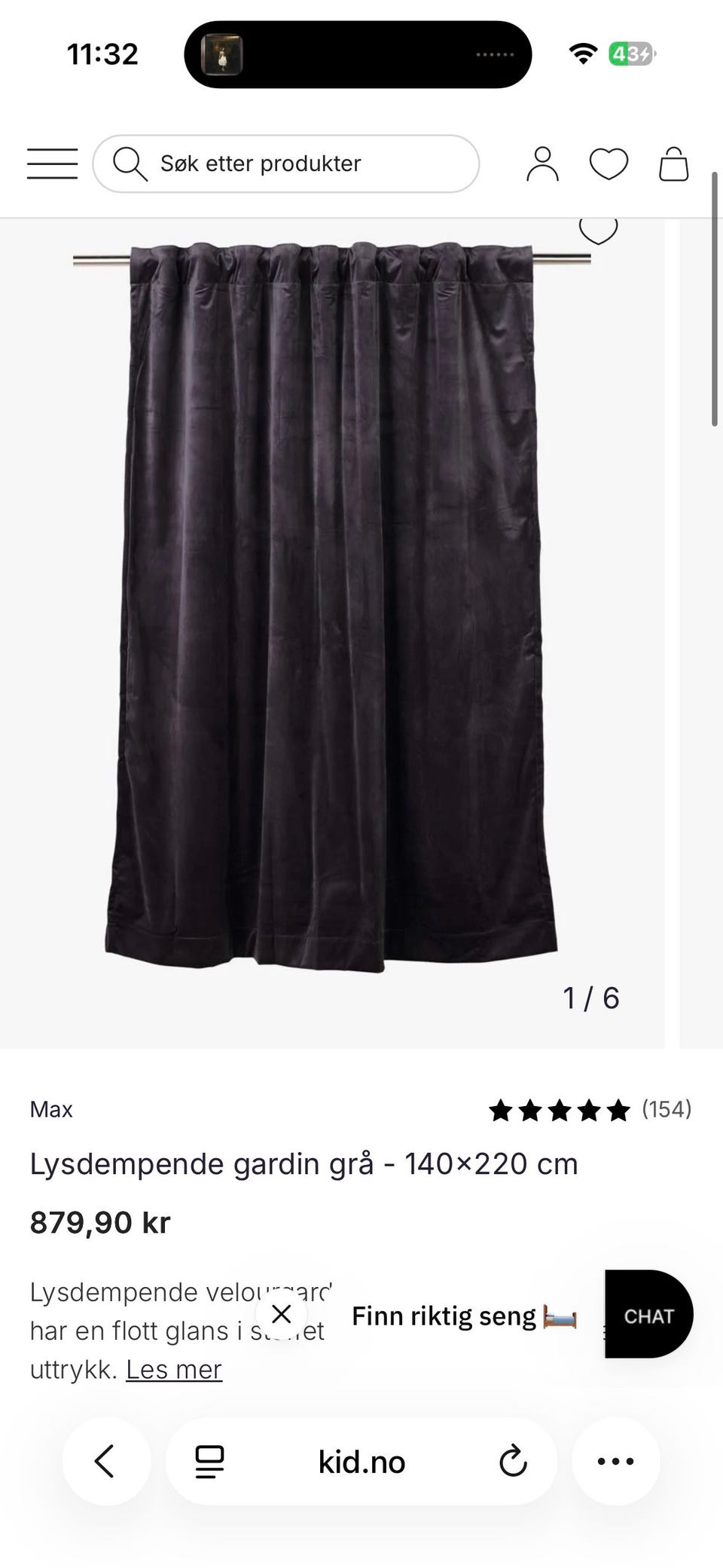
Task: Tap the kid.no address bar
Action: coord(361,1462)
